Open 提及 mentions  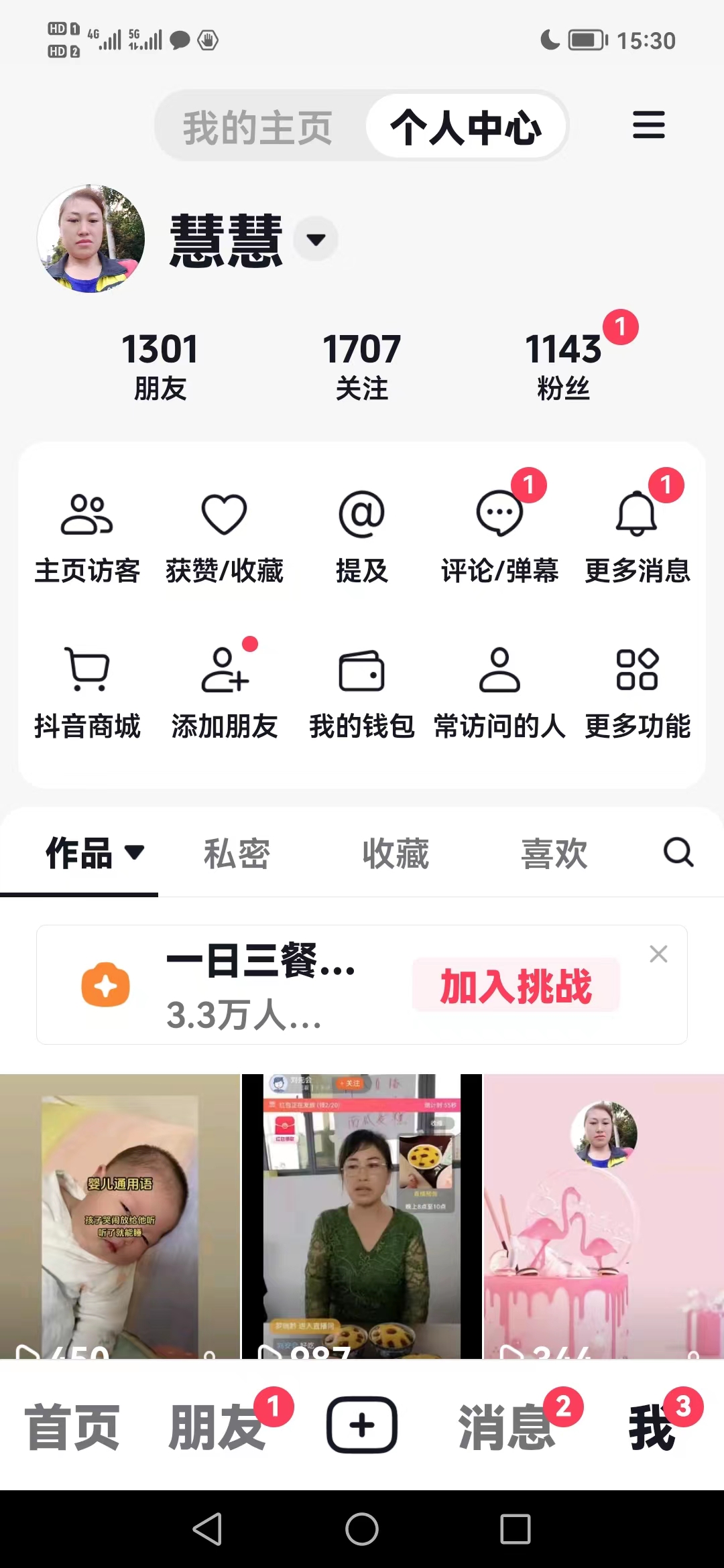tap(362, 536)
